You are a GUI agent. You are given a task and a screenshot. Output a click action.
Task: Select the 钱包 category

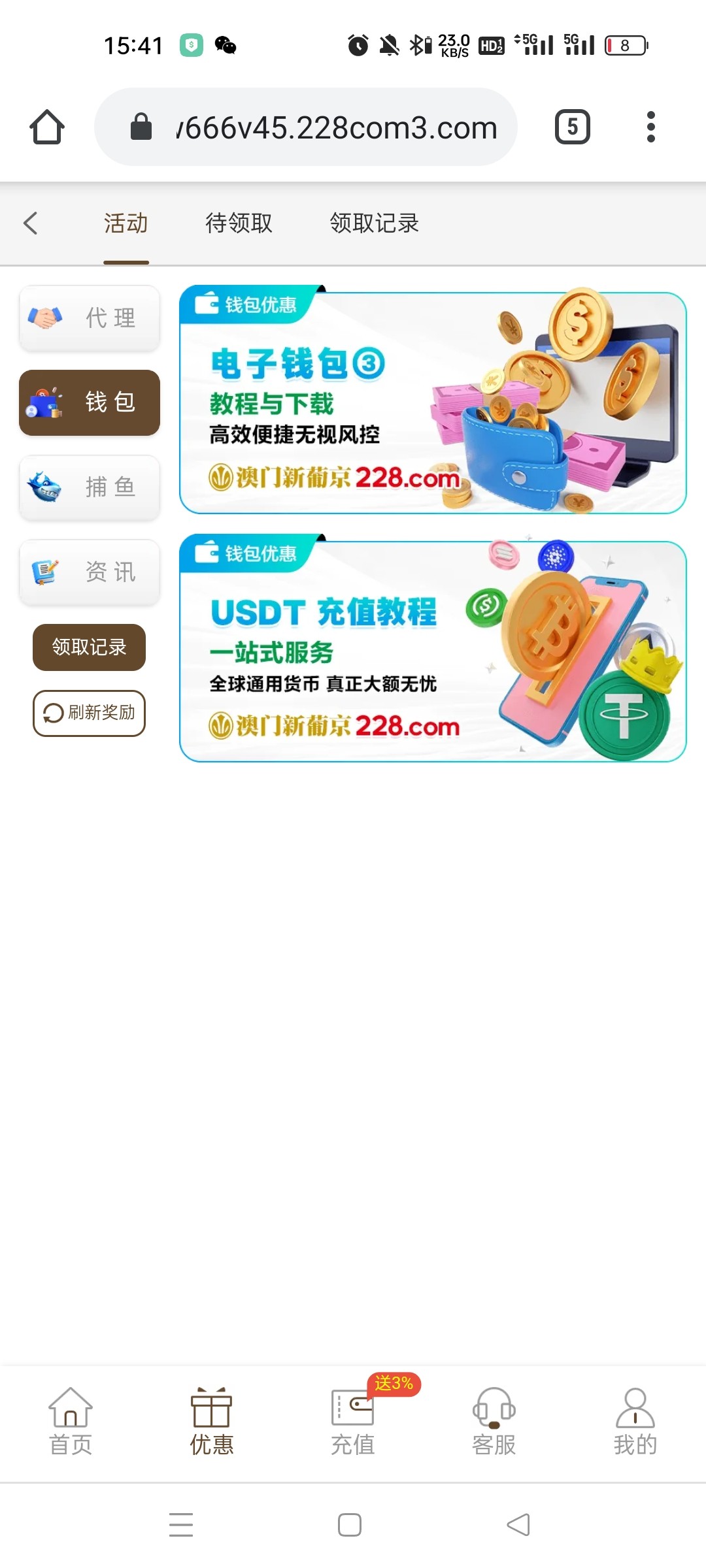click(90, 402)
